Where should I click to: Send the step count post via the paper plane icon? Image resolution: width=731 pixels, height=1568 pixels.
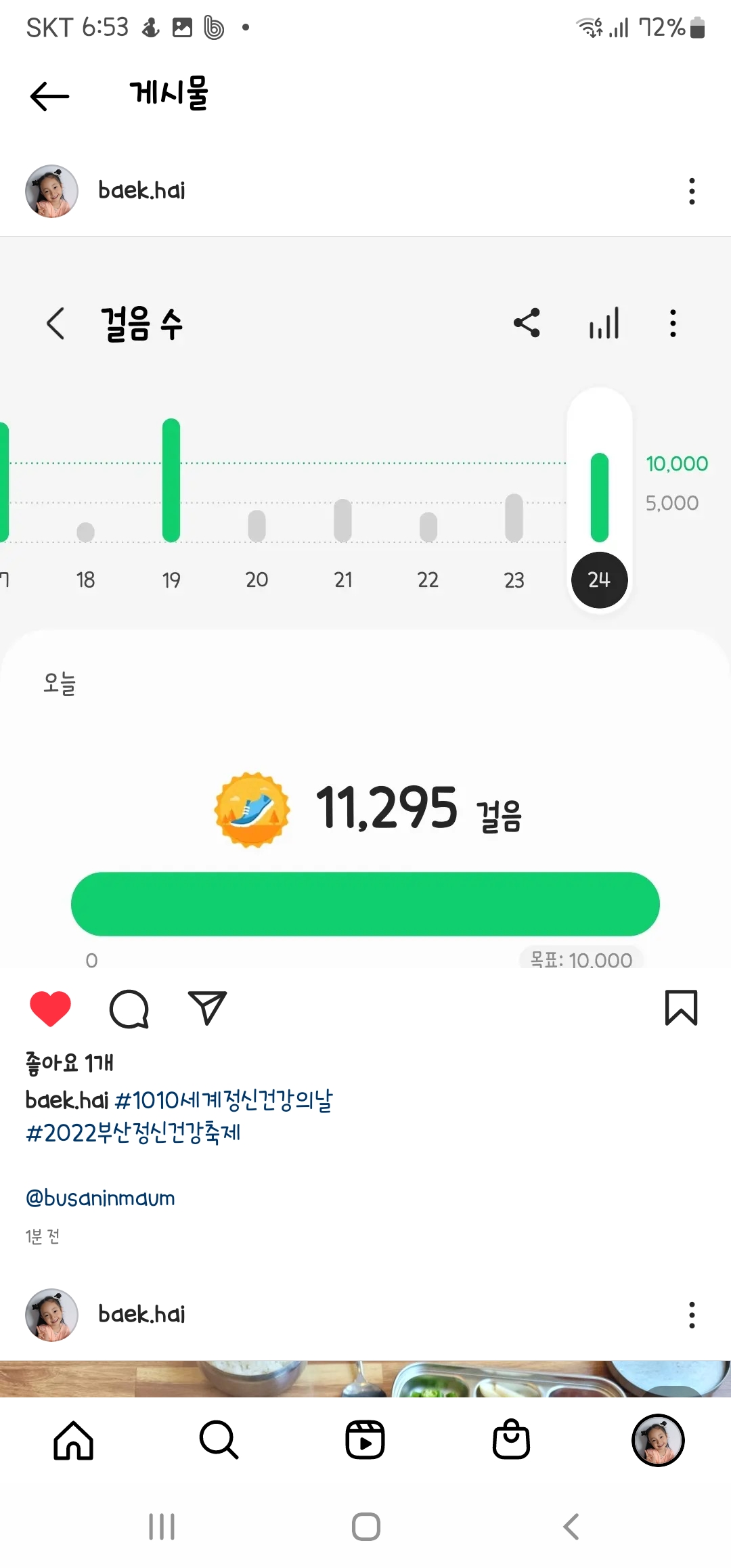point(207,1008)
